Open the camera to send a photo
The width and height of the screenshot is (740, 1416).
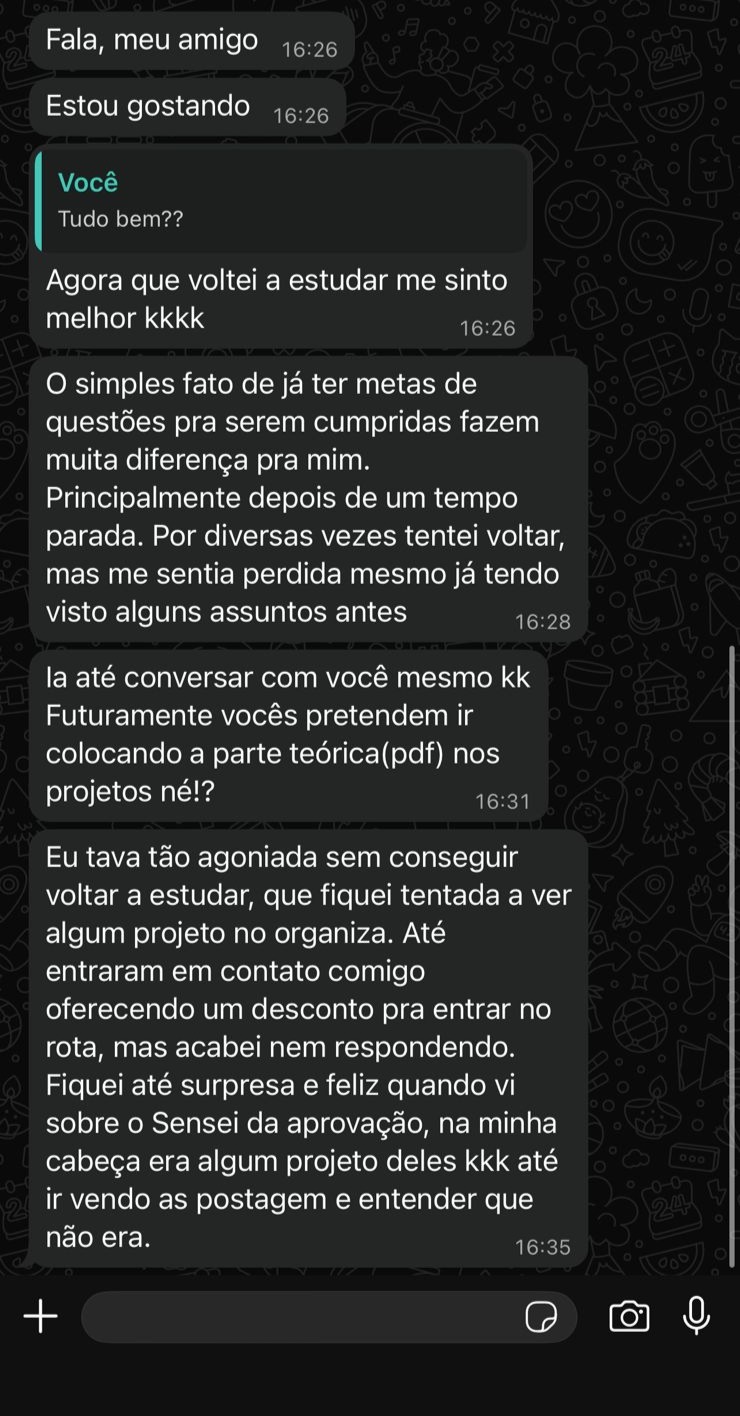(x=628, y=1317)
